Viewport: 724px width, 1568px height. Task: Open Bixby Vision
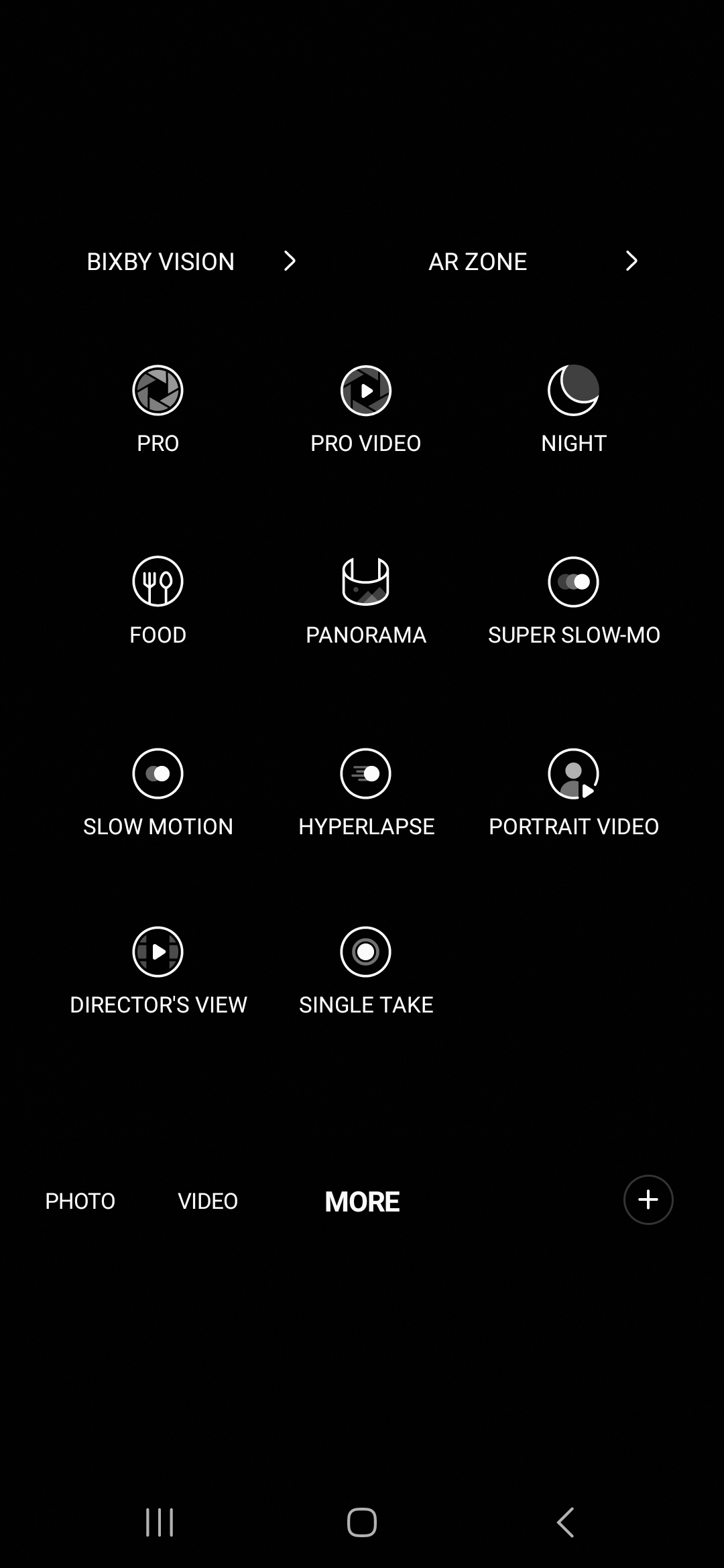(x=191, y=261)
